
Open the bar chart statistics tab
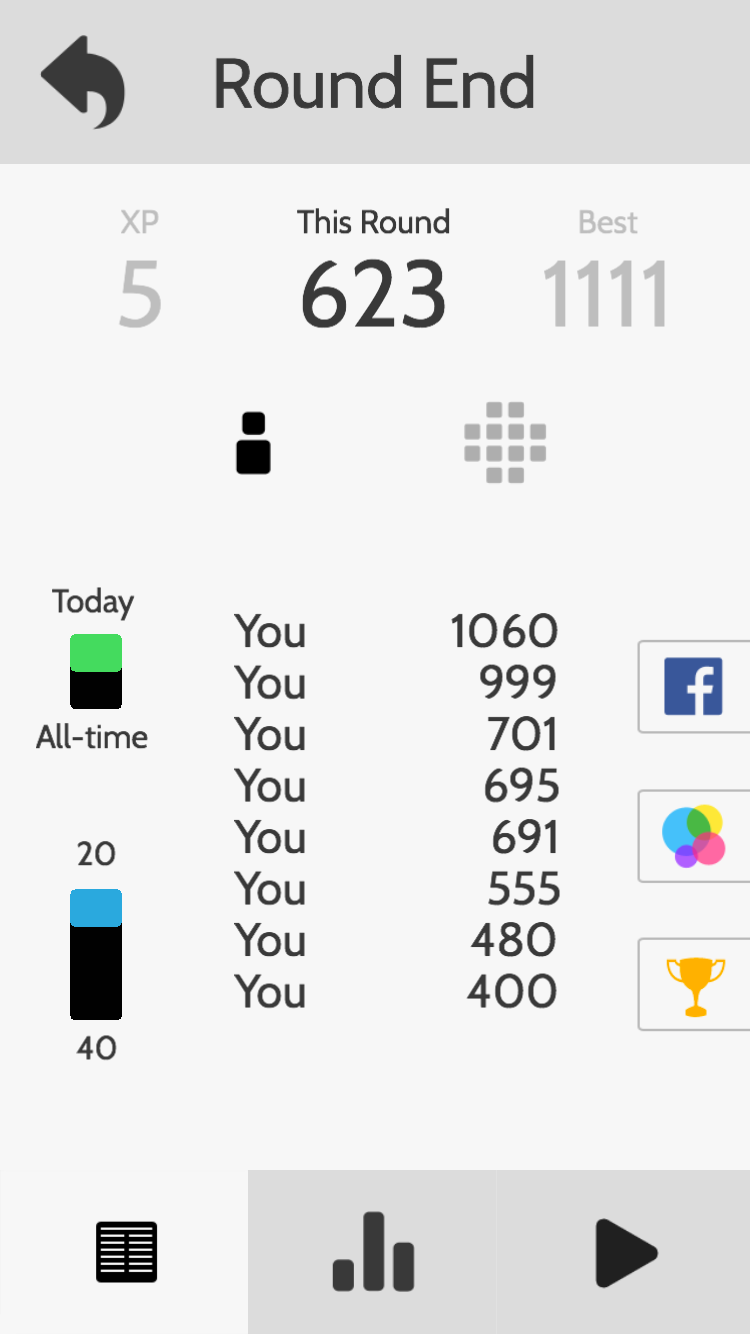pos(373,1252)
